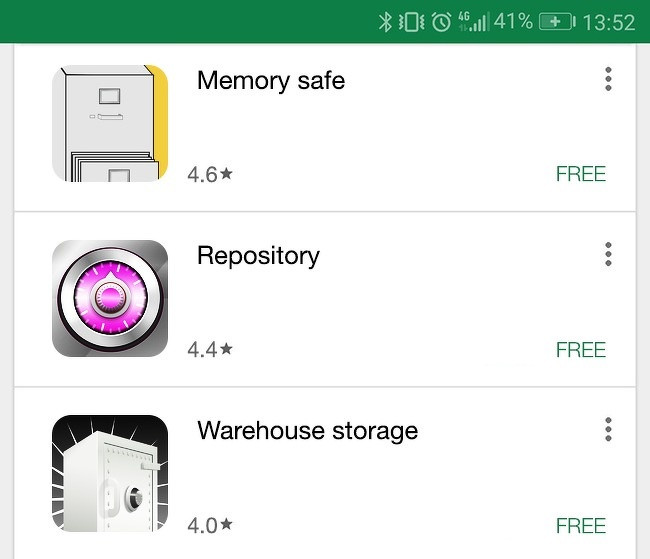This screenshot has height=559, width=650.
Task: Open overflow menu for Repository
Action: [x=608, y=254]
